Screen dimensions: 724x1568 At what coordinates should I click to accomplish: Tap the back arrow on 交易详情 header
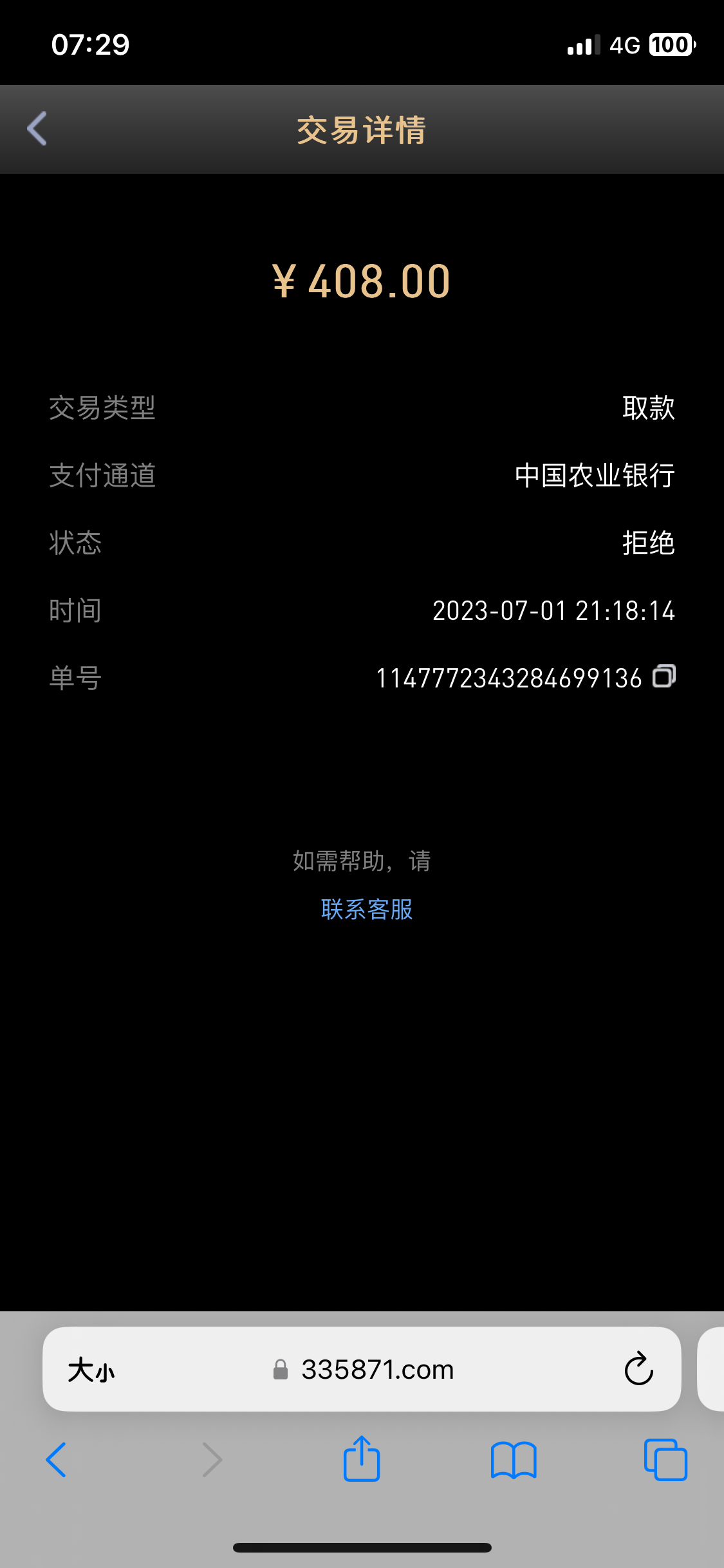click(x=37, y=129)
